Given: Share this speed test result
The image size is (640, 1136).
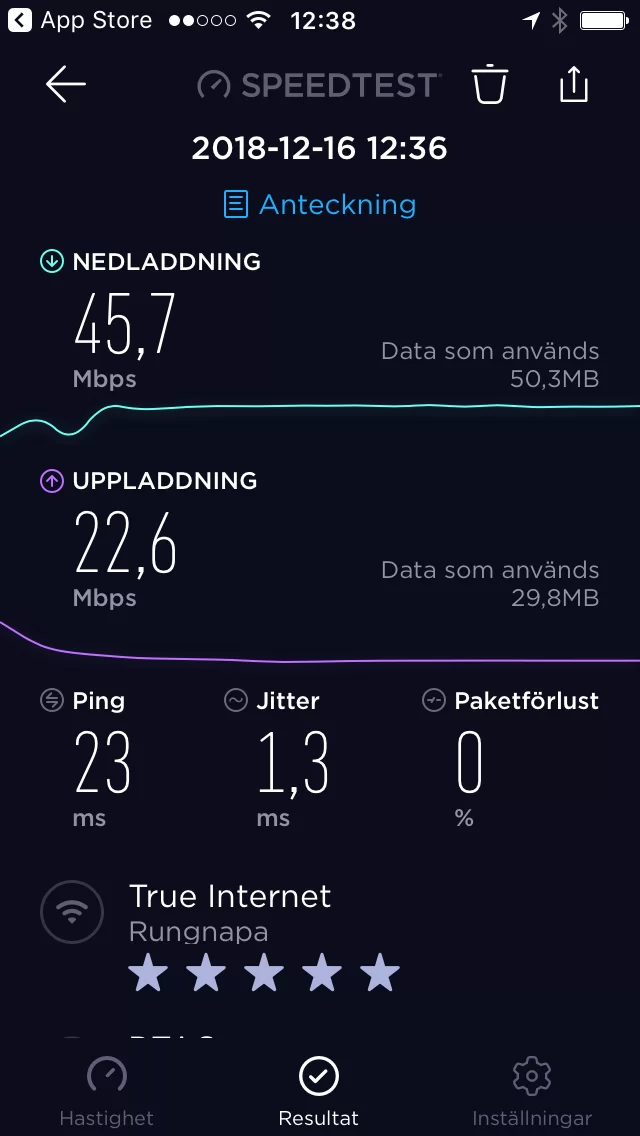Looking at the screenshot, I should click(574, 85).
